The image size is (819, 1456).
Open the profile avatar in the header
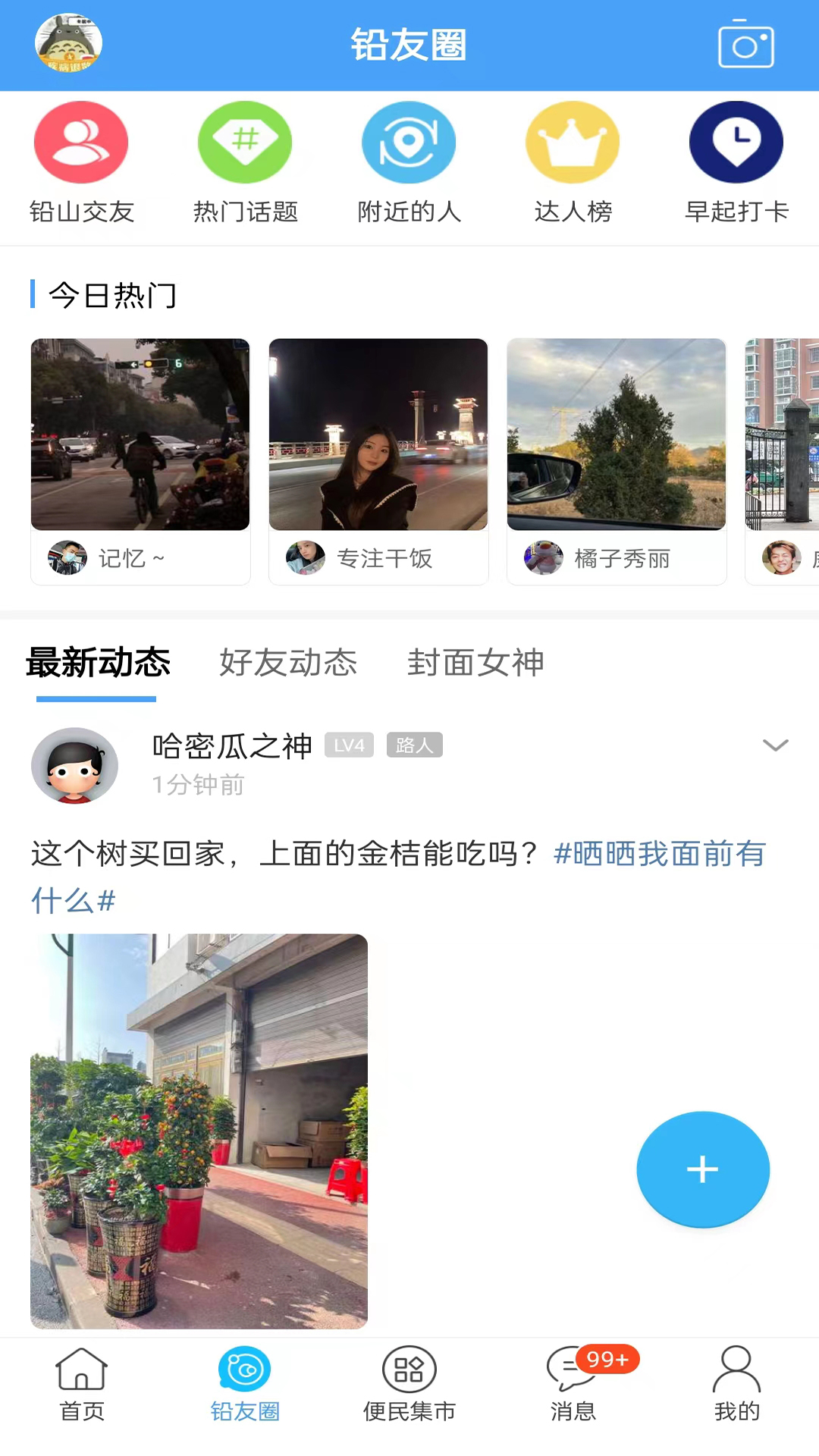68,43
